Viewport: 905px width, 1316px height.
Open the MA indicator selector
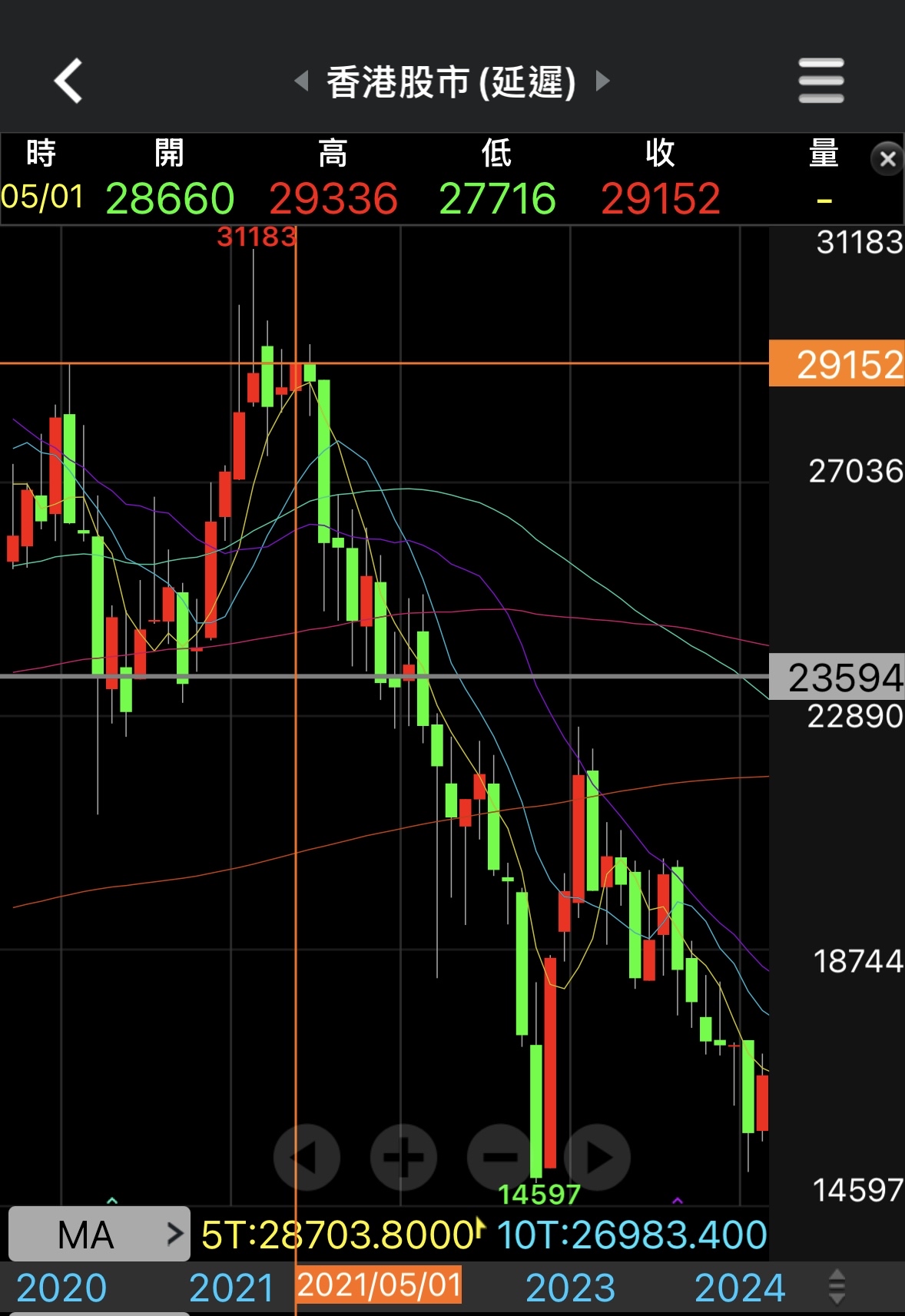[99, 1235]
